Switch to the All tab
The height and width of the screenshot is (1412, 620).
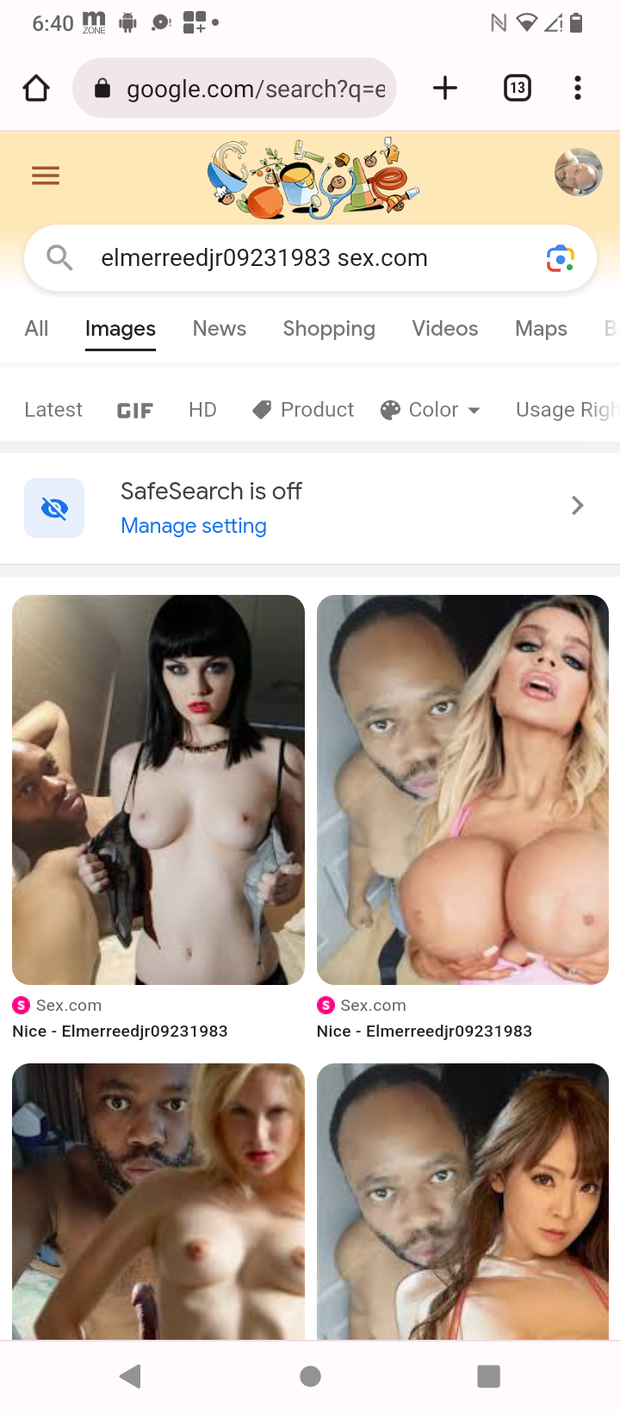(37, 328)
